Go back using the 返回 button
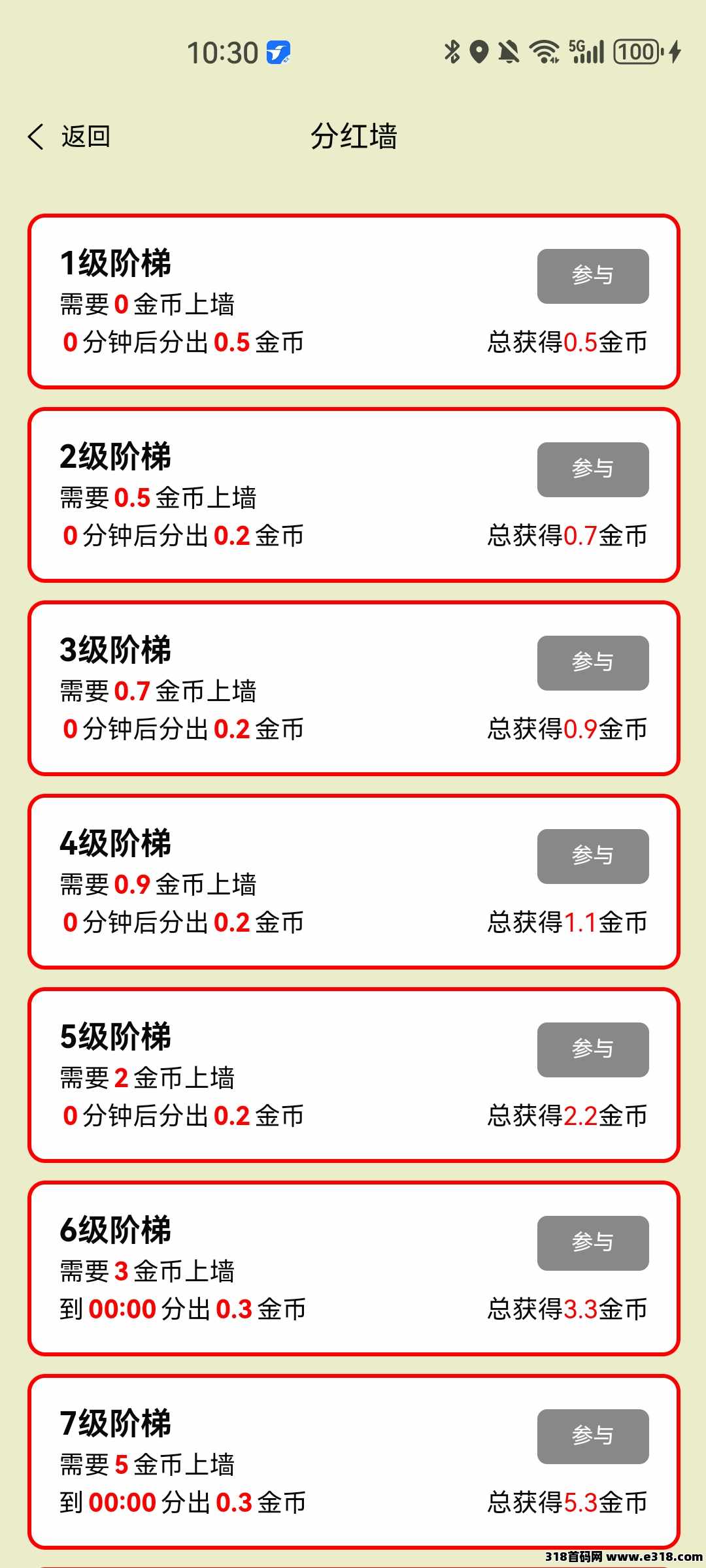Viewport: 706px width, 1568px height. click(69, 137)
